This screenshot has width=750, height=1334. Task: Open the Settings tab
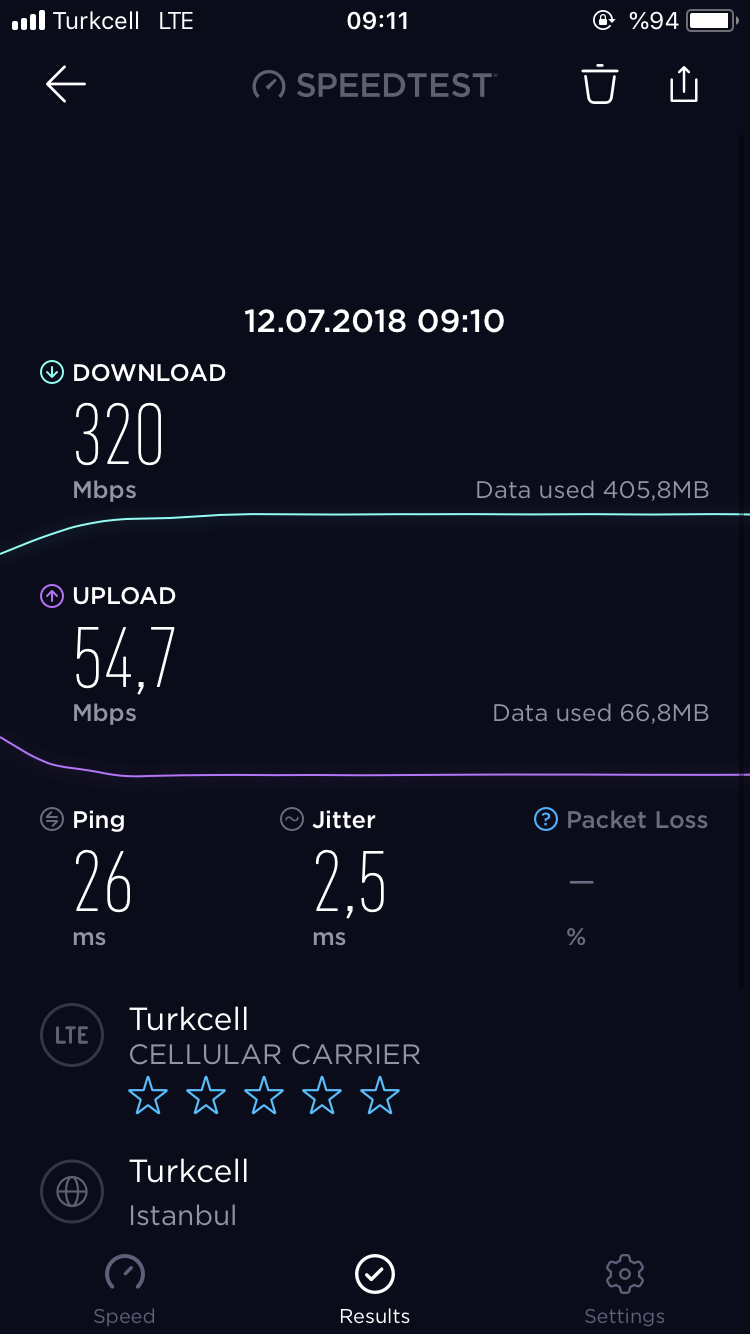624,1290
